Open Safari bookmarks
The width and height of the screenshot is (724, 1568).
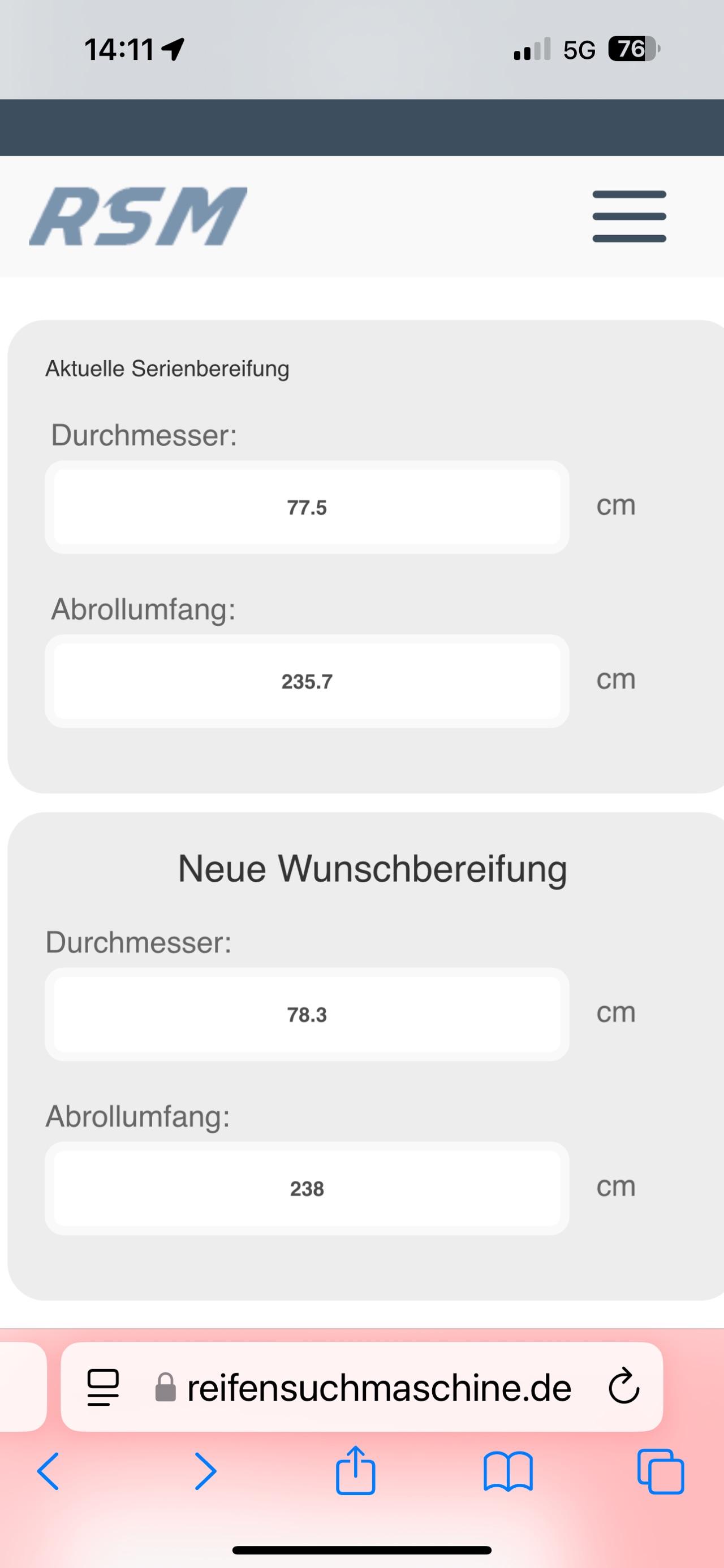(508, 1471)
